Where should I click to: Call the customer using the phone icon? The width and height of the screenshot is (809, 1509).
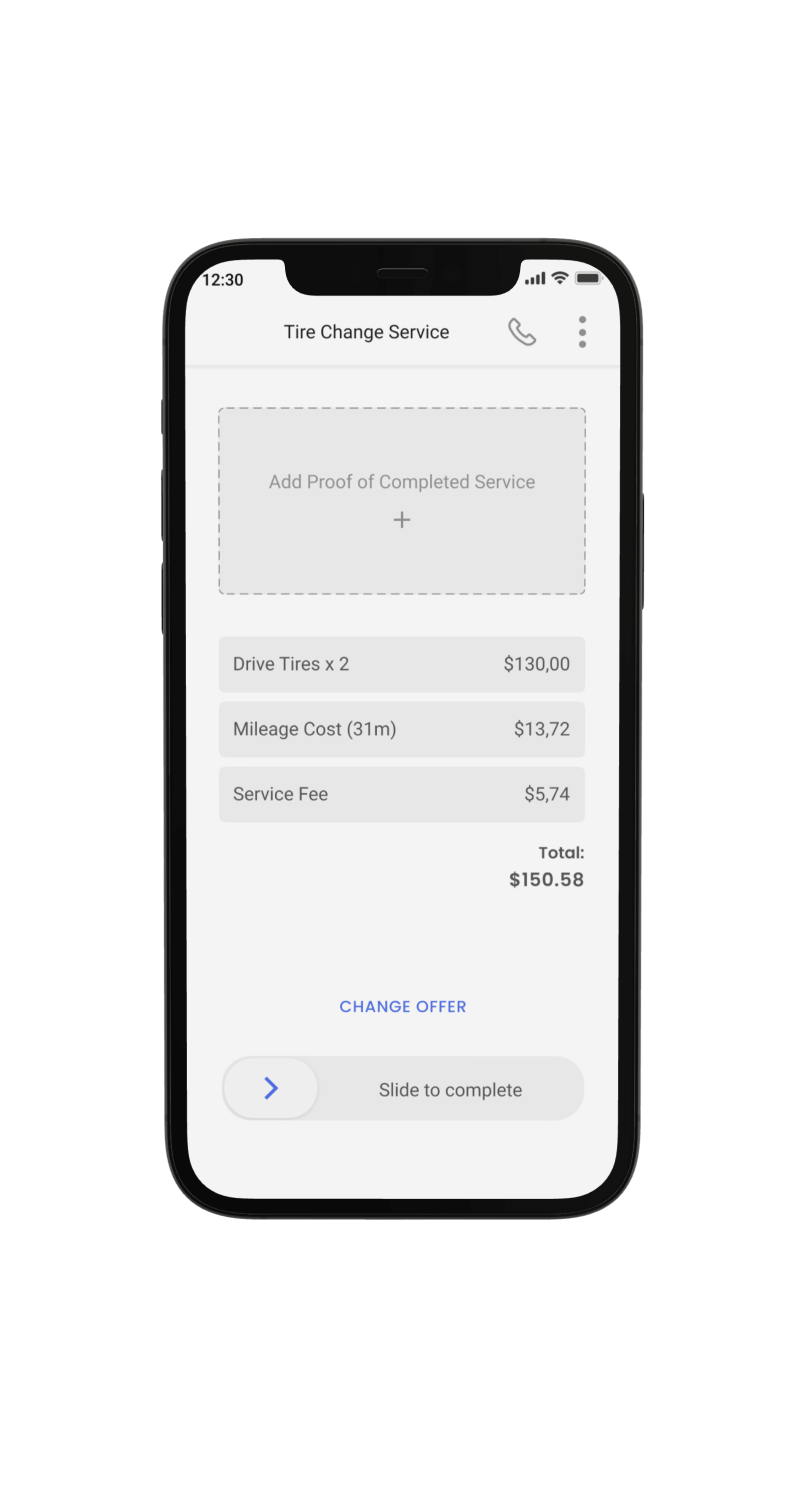pyautogui.click(x=522, y=332)
